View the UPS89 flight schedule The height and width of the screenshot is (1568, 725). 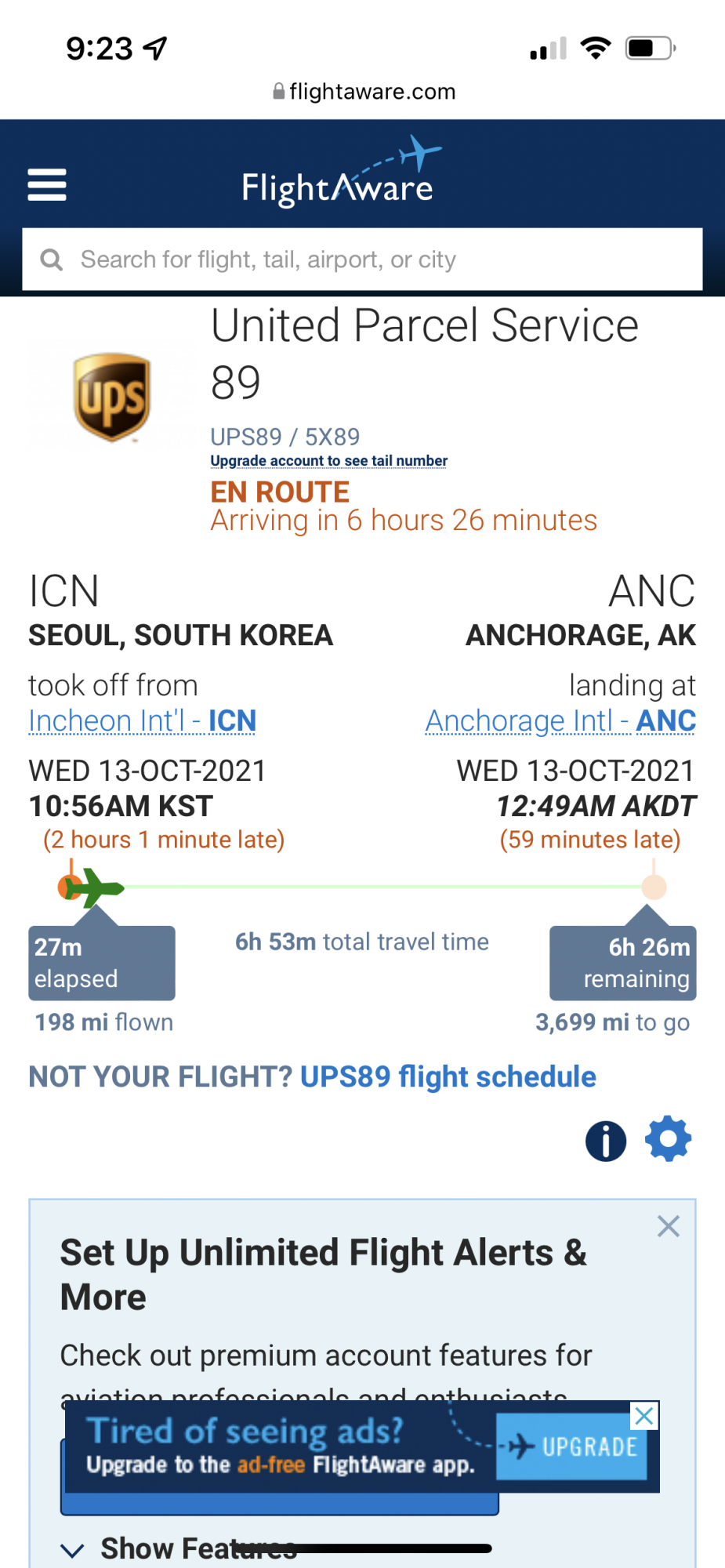point(448,1077)
